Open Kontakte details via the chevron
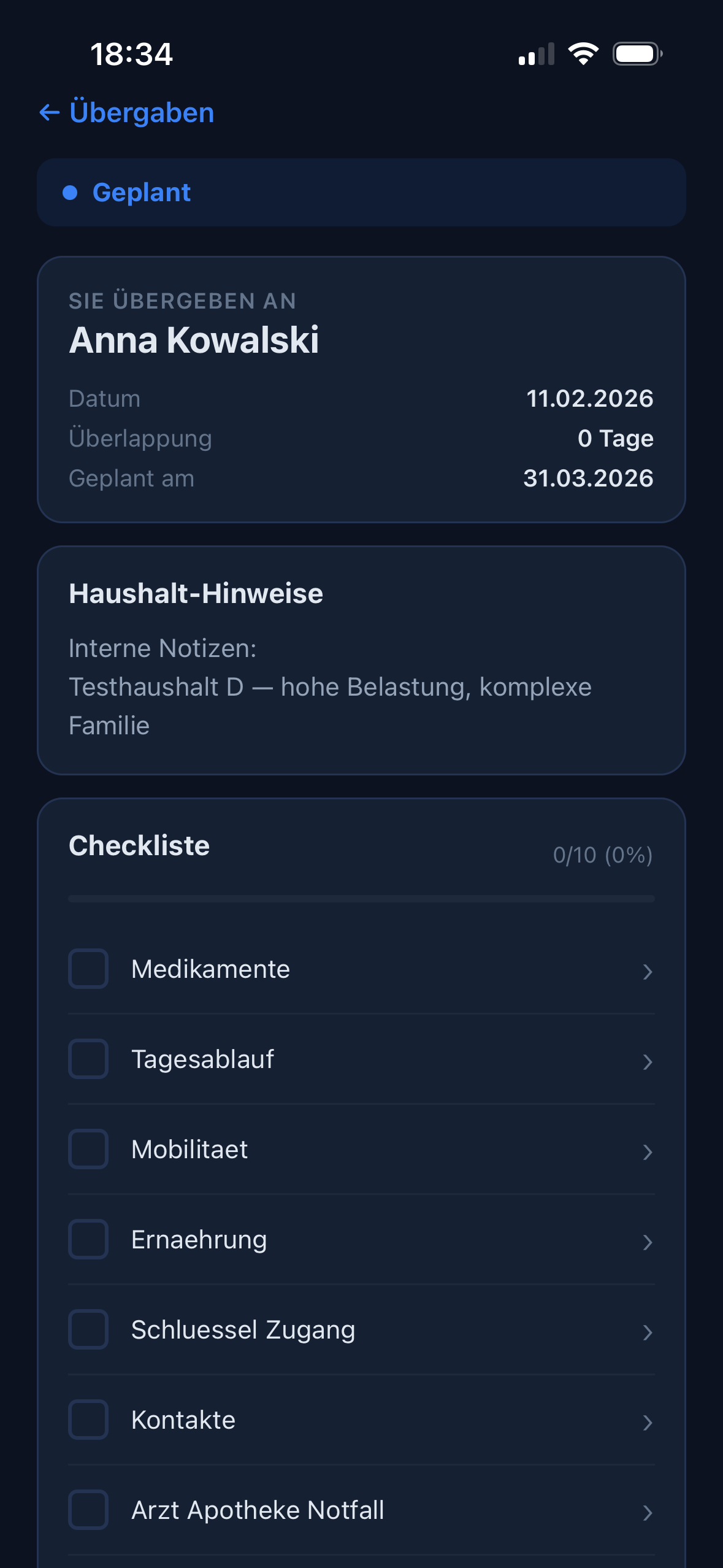This screenshot has width=723, height=1568. pyautogui.click(x=648, y=1421)
